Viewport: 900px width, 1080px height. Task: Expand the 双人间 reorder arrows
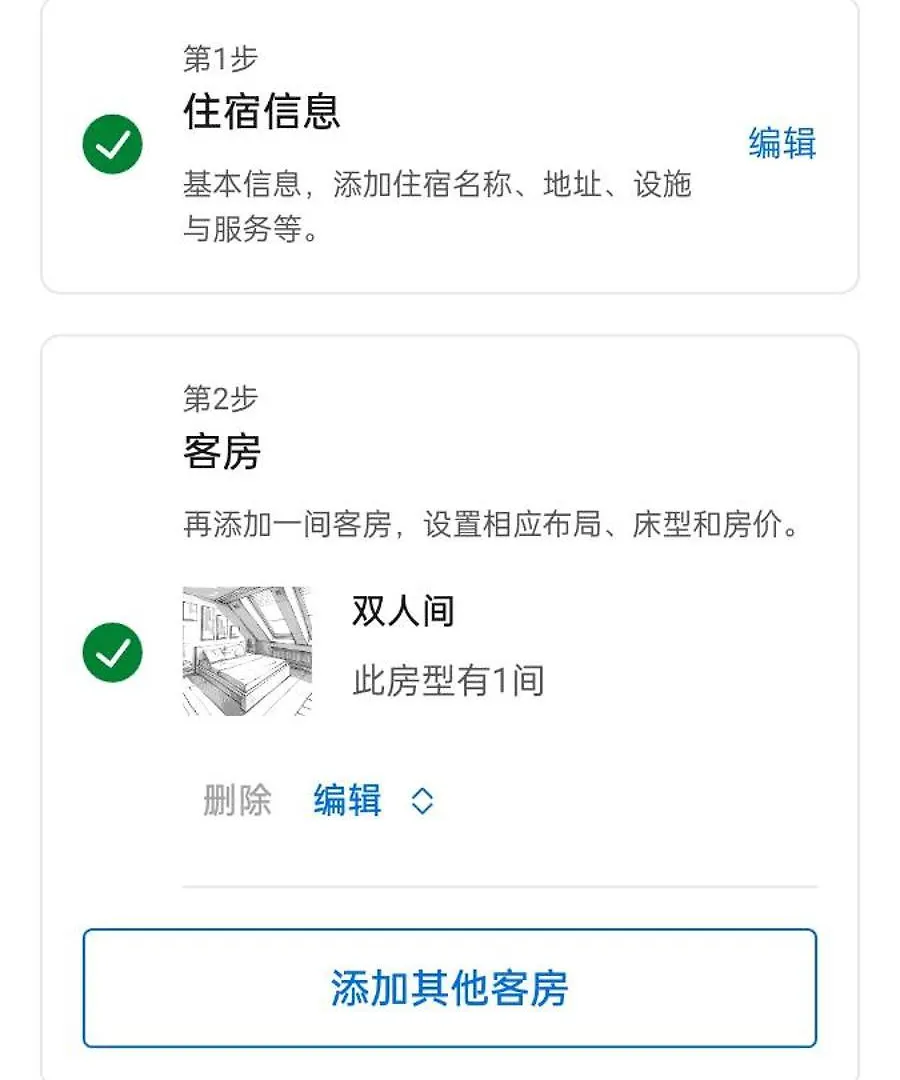point(423,801)
